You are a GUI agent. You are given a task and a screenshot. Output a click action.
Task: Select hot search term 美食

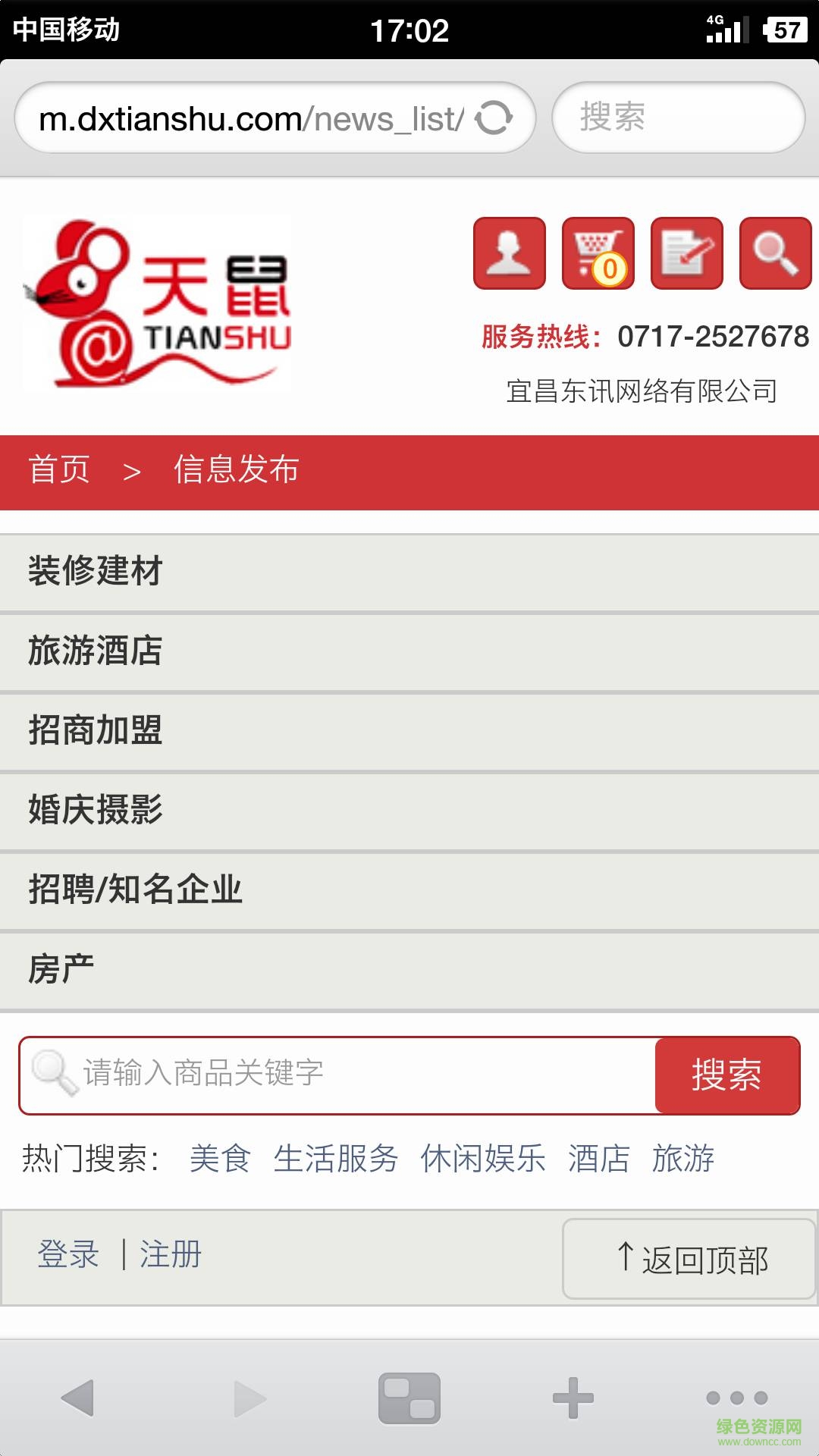coord(220,1159)
